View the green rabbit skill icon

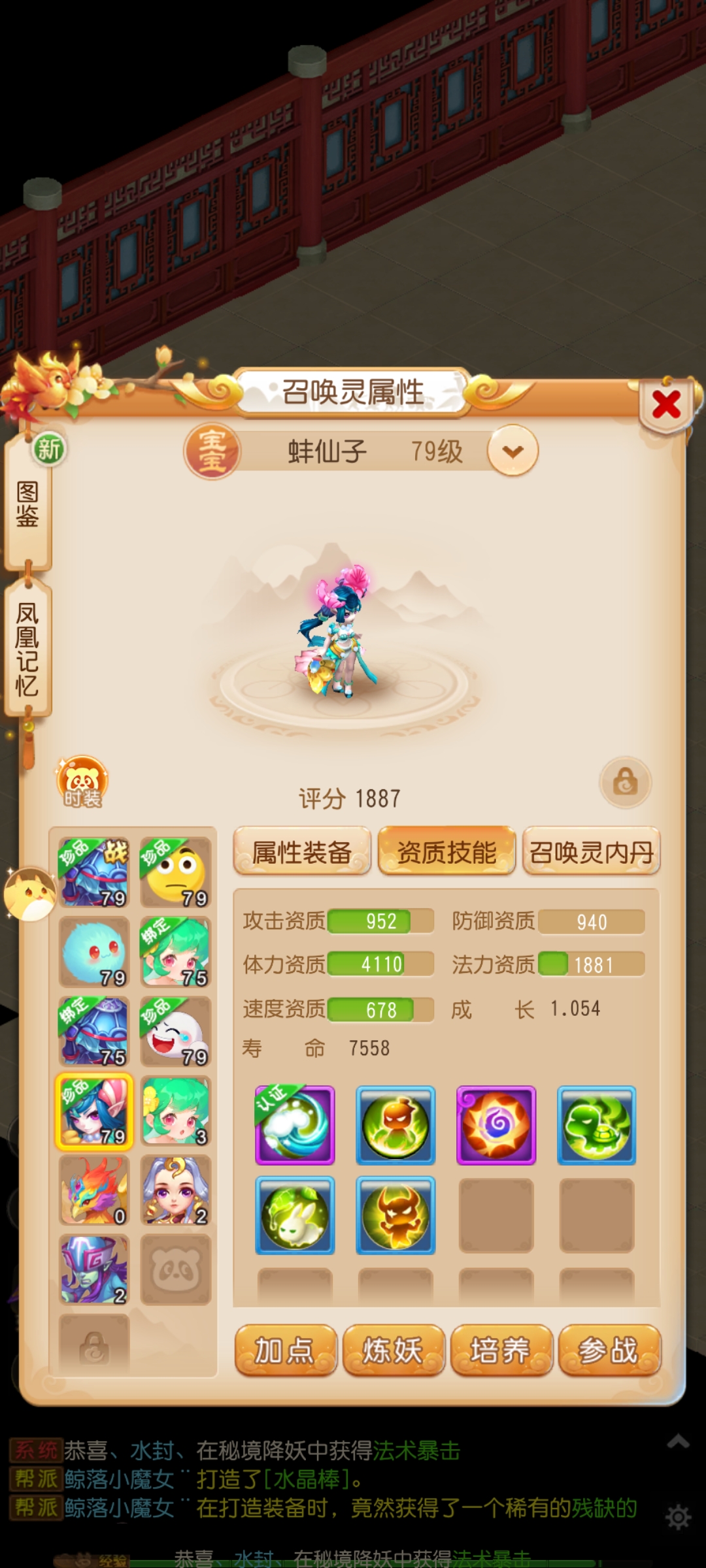click(x=295, y=1216)
